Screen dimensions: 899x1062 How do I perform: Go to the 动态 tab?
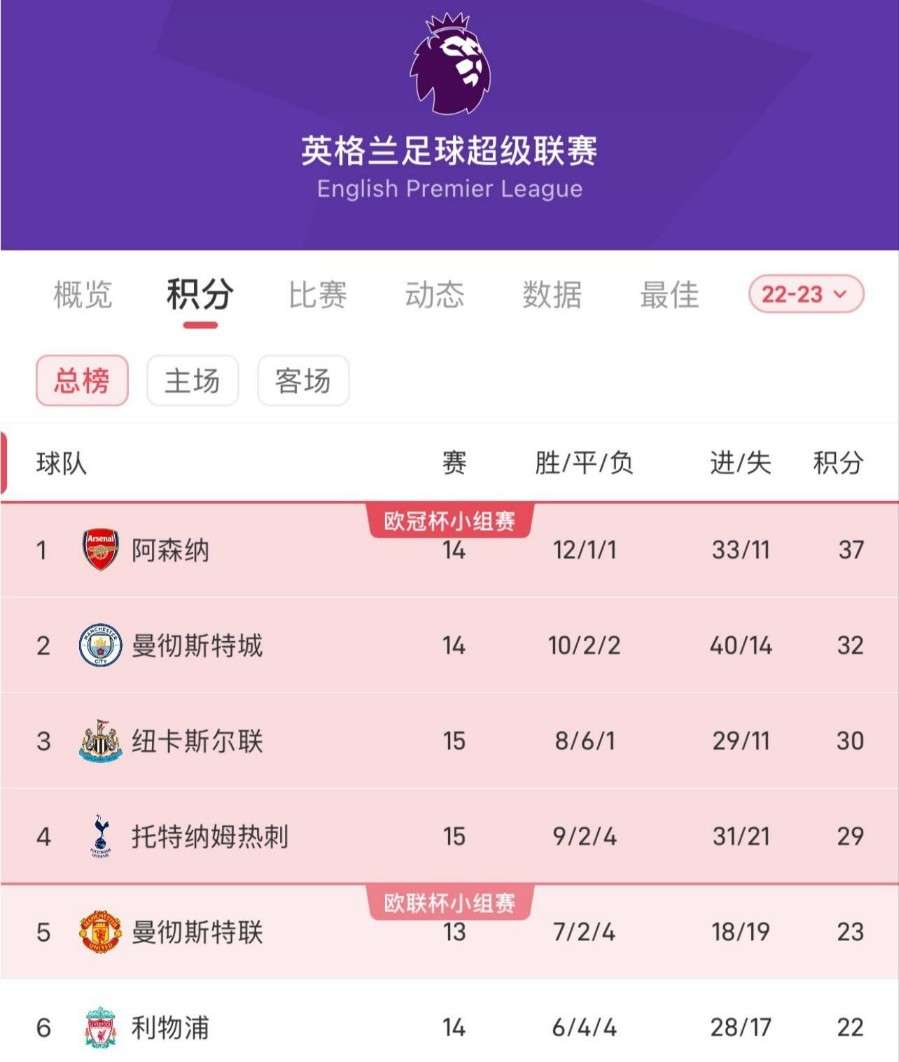435,295
